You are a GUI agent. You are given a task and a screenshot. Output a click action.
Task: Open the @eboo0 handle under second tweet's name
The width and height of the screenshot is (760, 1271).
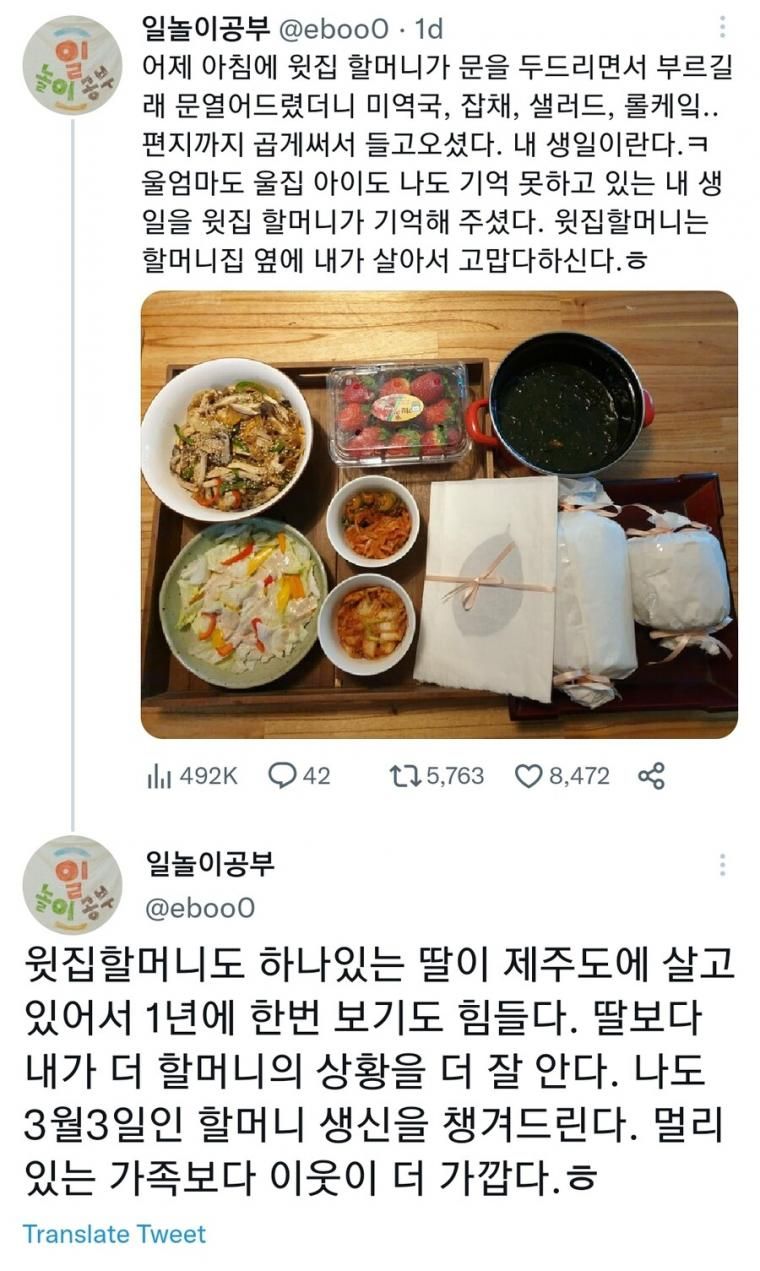point(200,907)
